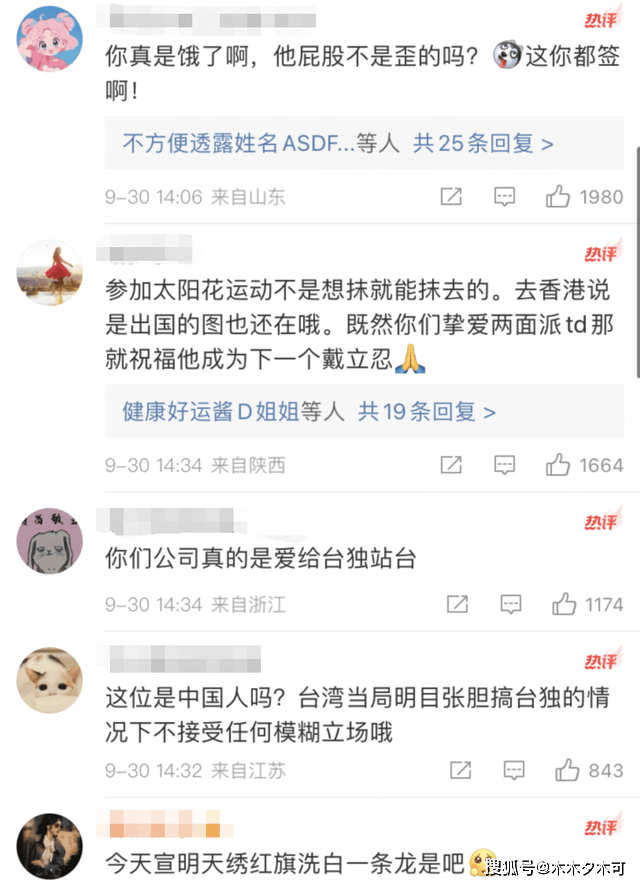The width and height of the screenshot is (640, 885).
Task: Reply to the comment from 江苏
Action: [515, 771]
